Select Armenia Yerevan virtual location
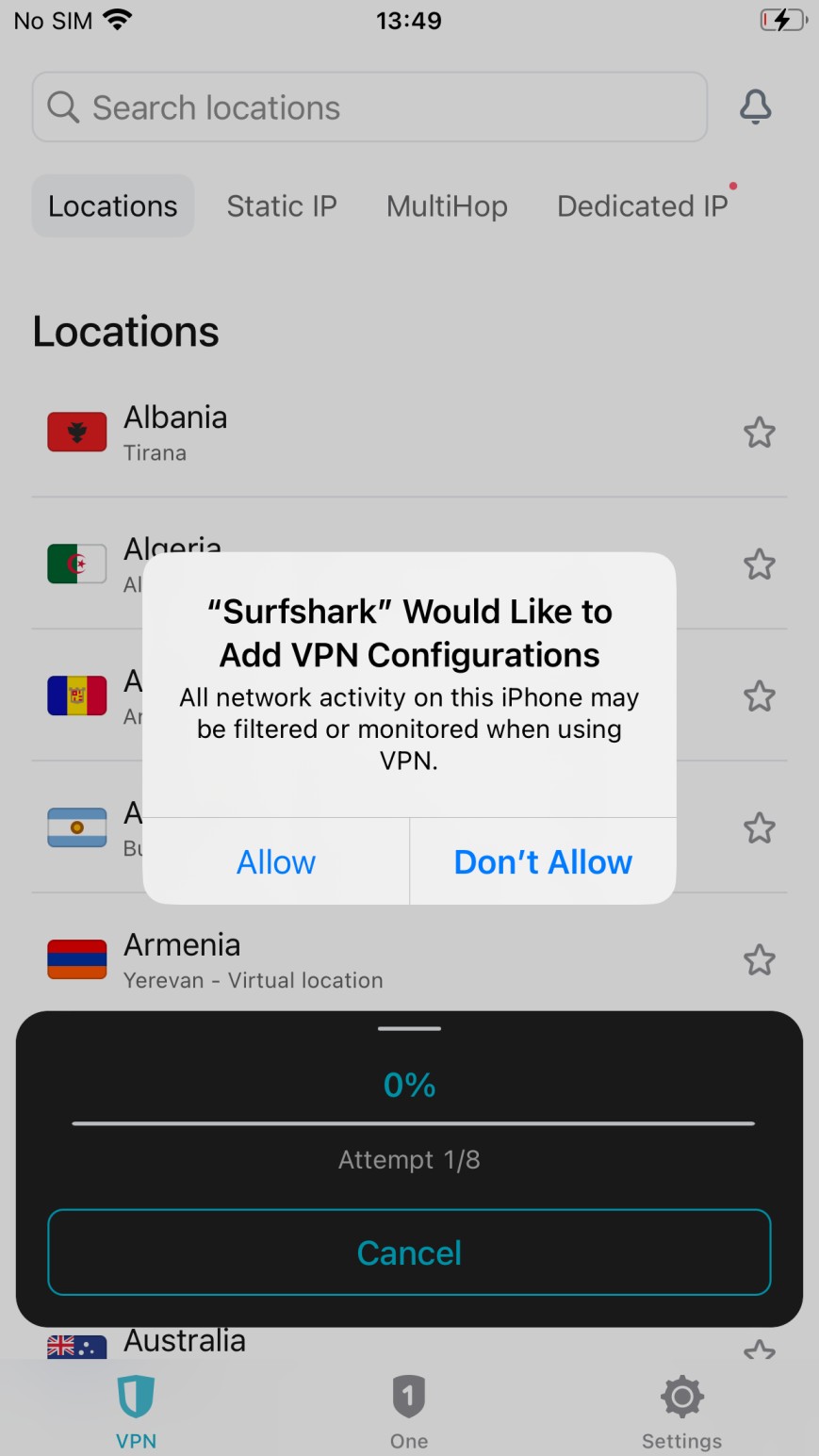 coord(283,960)
